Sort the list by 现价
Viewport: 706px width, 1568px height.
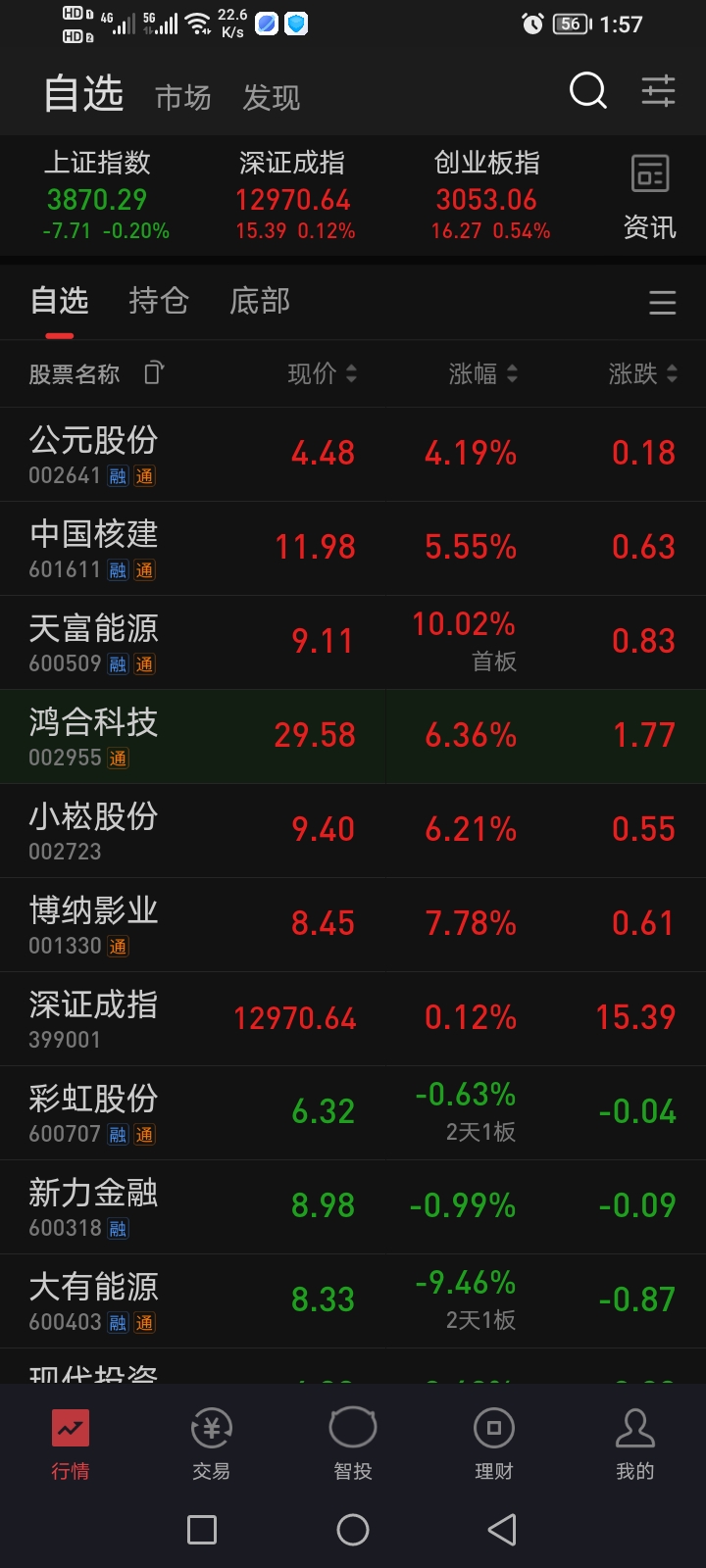pos(322,373)
